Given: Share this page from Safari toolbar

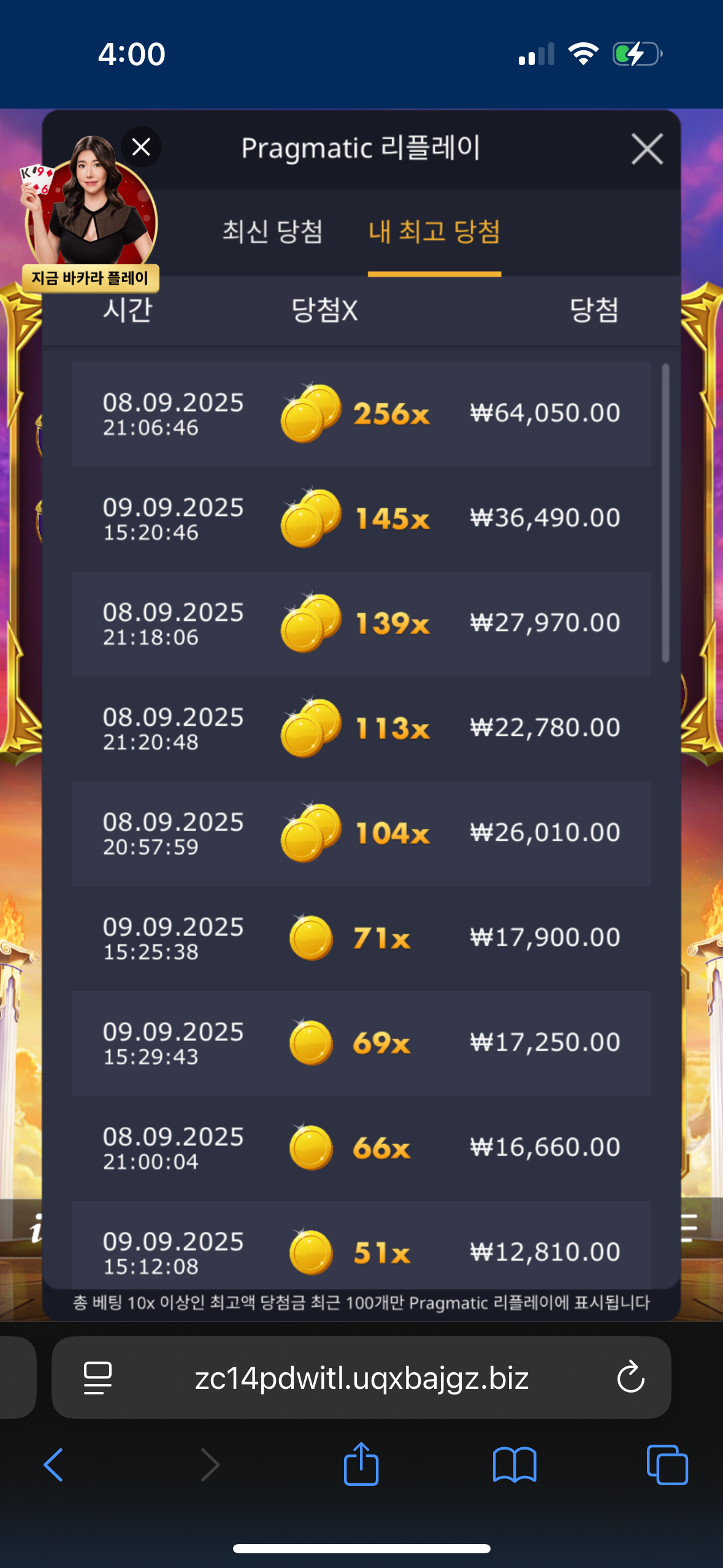Looking at the screenshot, I should click(361, 1465).
